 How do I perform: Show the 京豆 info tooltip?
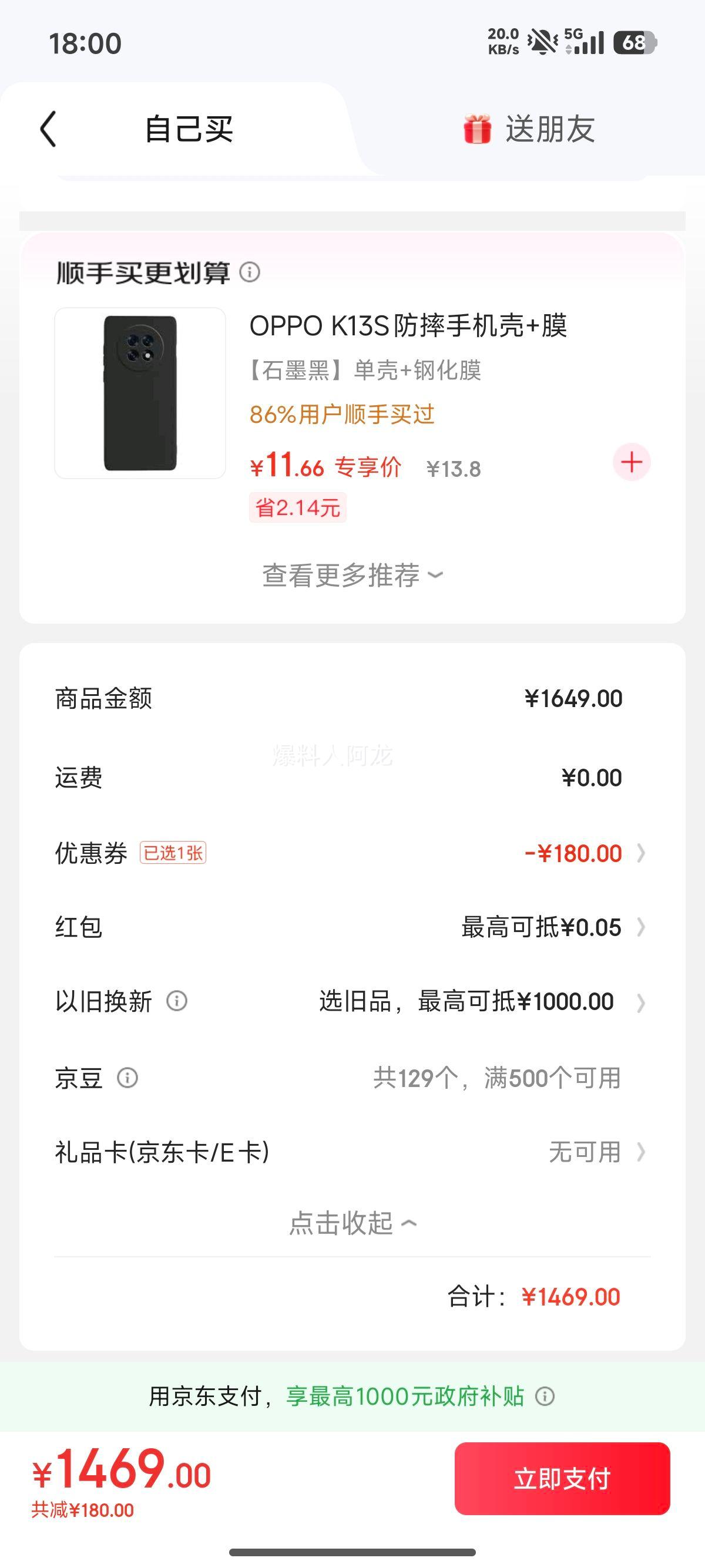pyautogui.click(x=127, y=1078)
